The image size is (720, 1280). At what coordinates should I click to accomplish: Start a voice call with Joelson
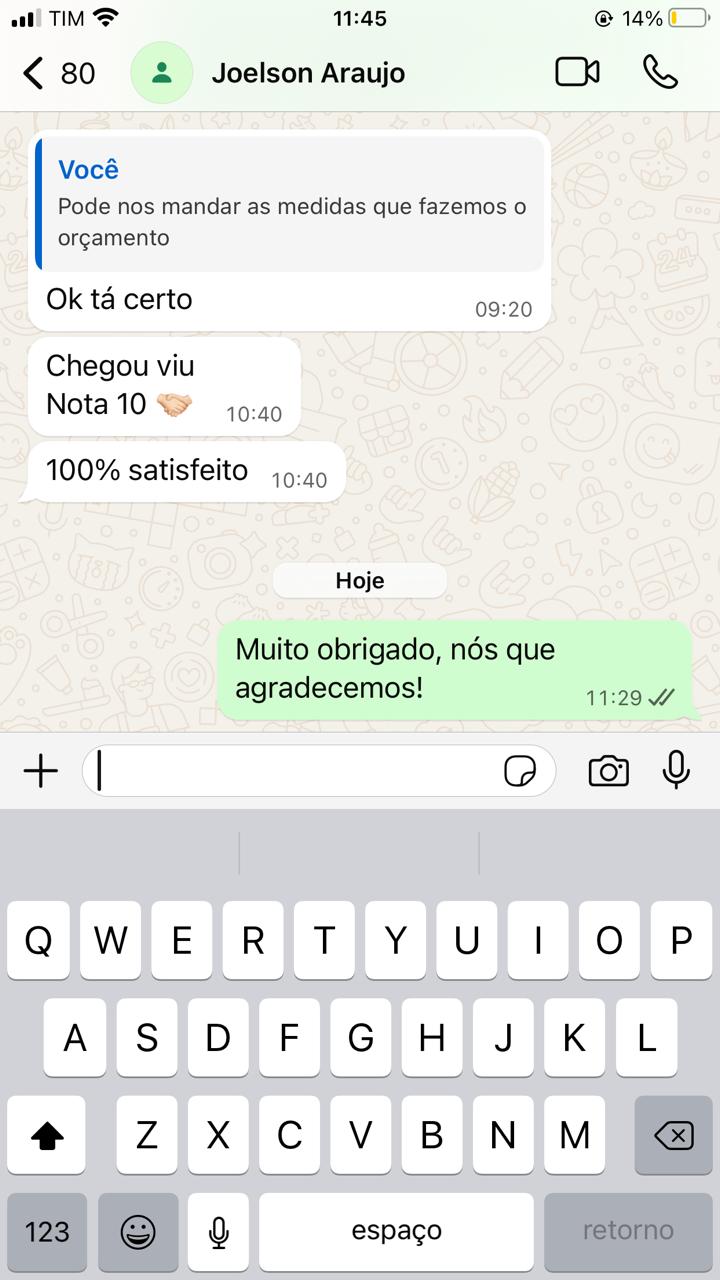pos(660,72)
